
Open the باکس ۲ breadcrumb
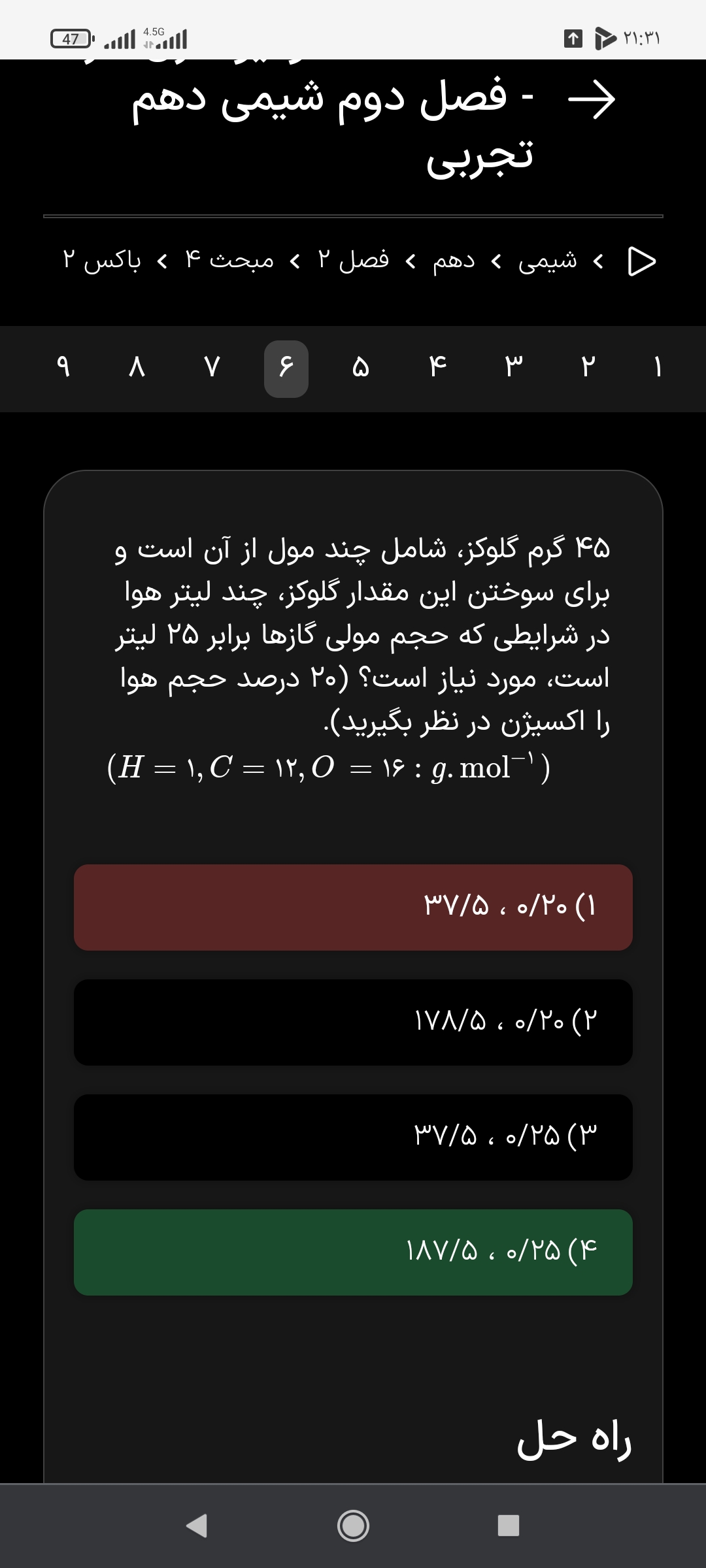102,261
